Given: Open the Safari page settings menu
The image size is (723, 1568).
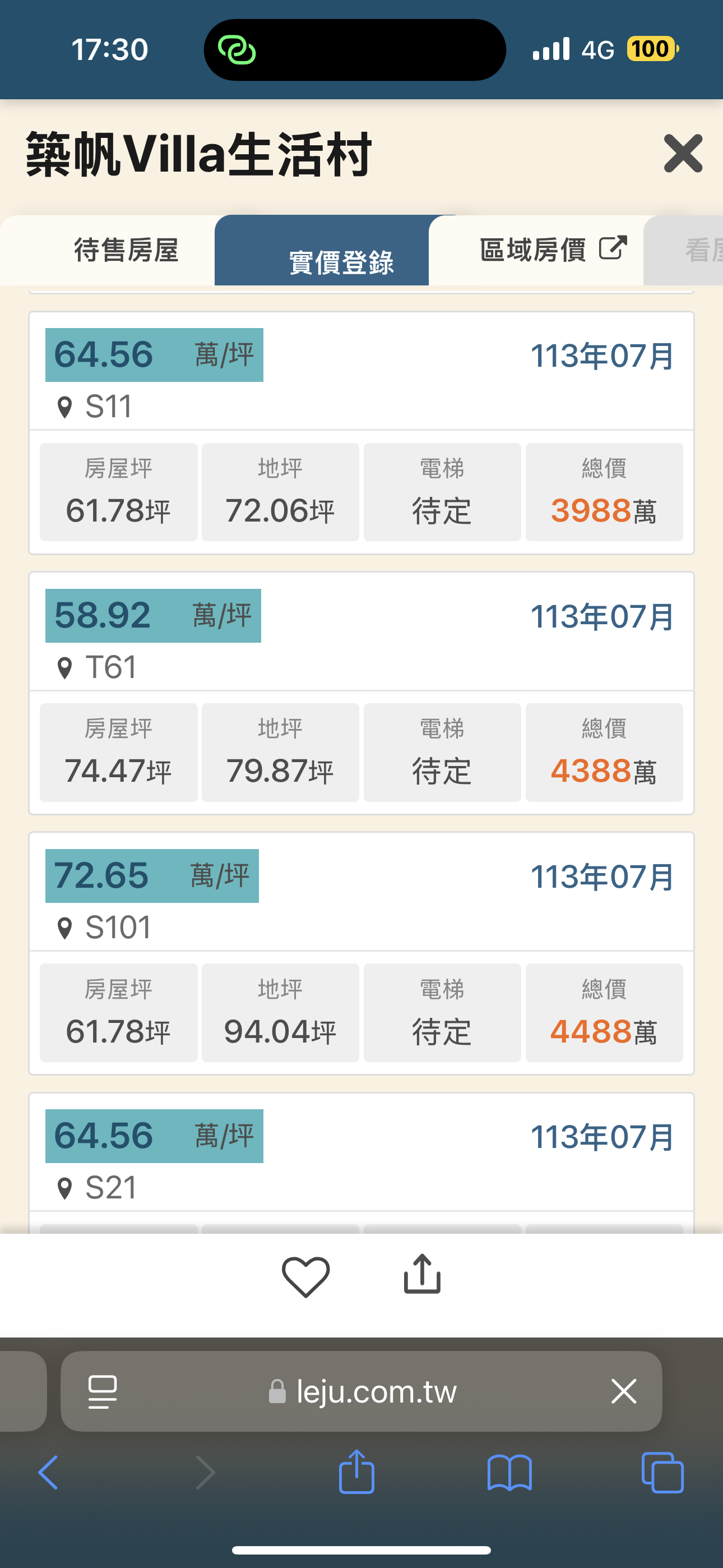Looking at the screenshot, I should (102, 1391).
